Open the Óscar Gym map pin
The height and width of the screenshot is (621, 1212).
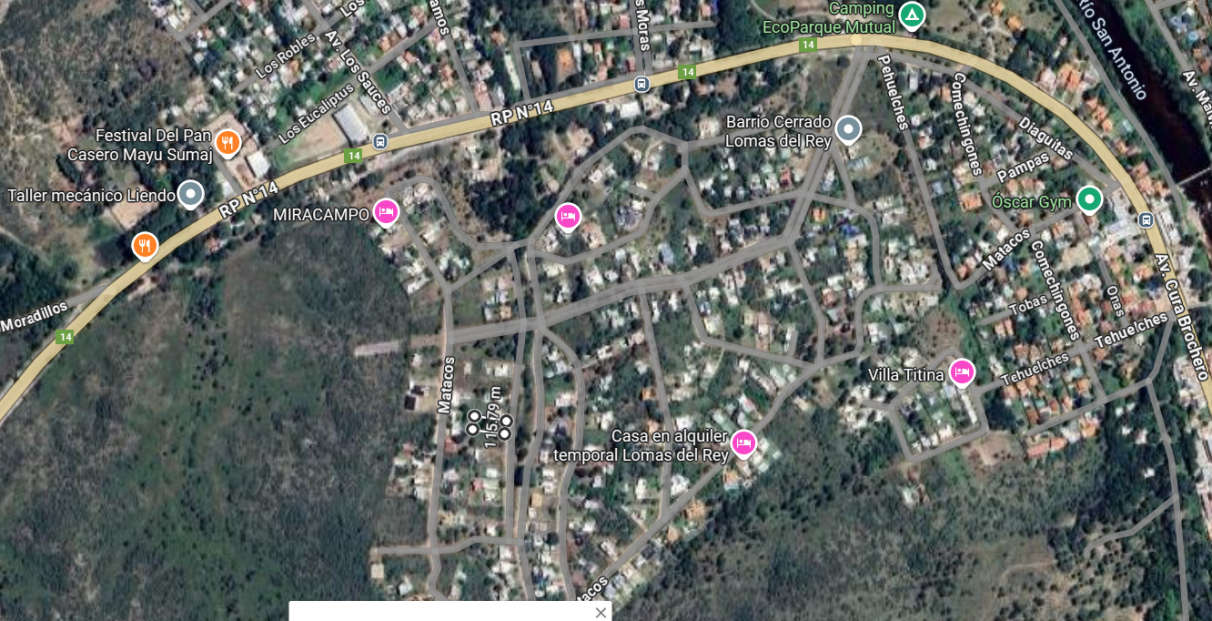point(1090,200)
